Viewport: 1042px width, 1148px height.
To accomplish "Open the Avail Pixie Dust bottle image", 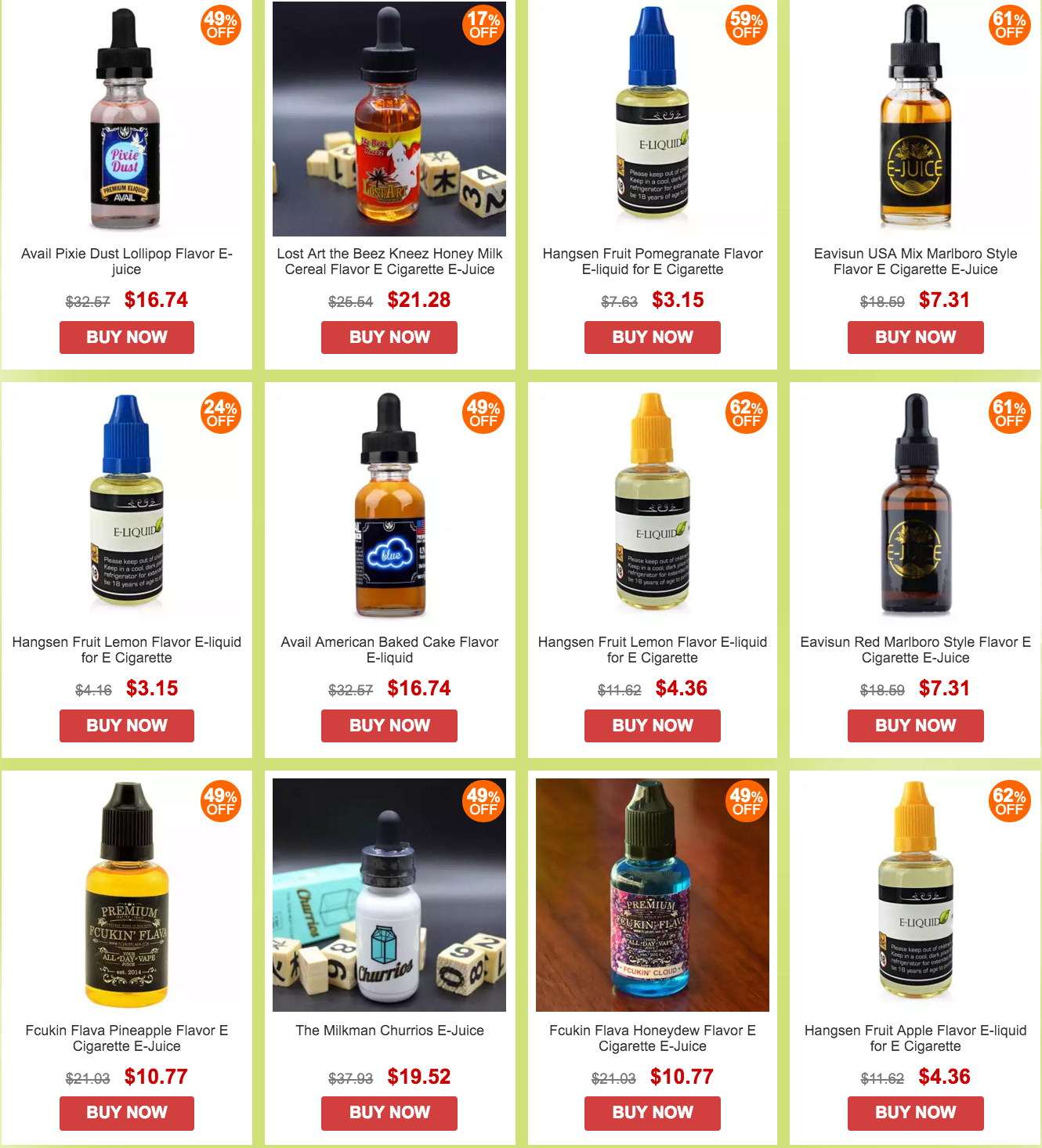I will (x=127, y=119).
